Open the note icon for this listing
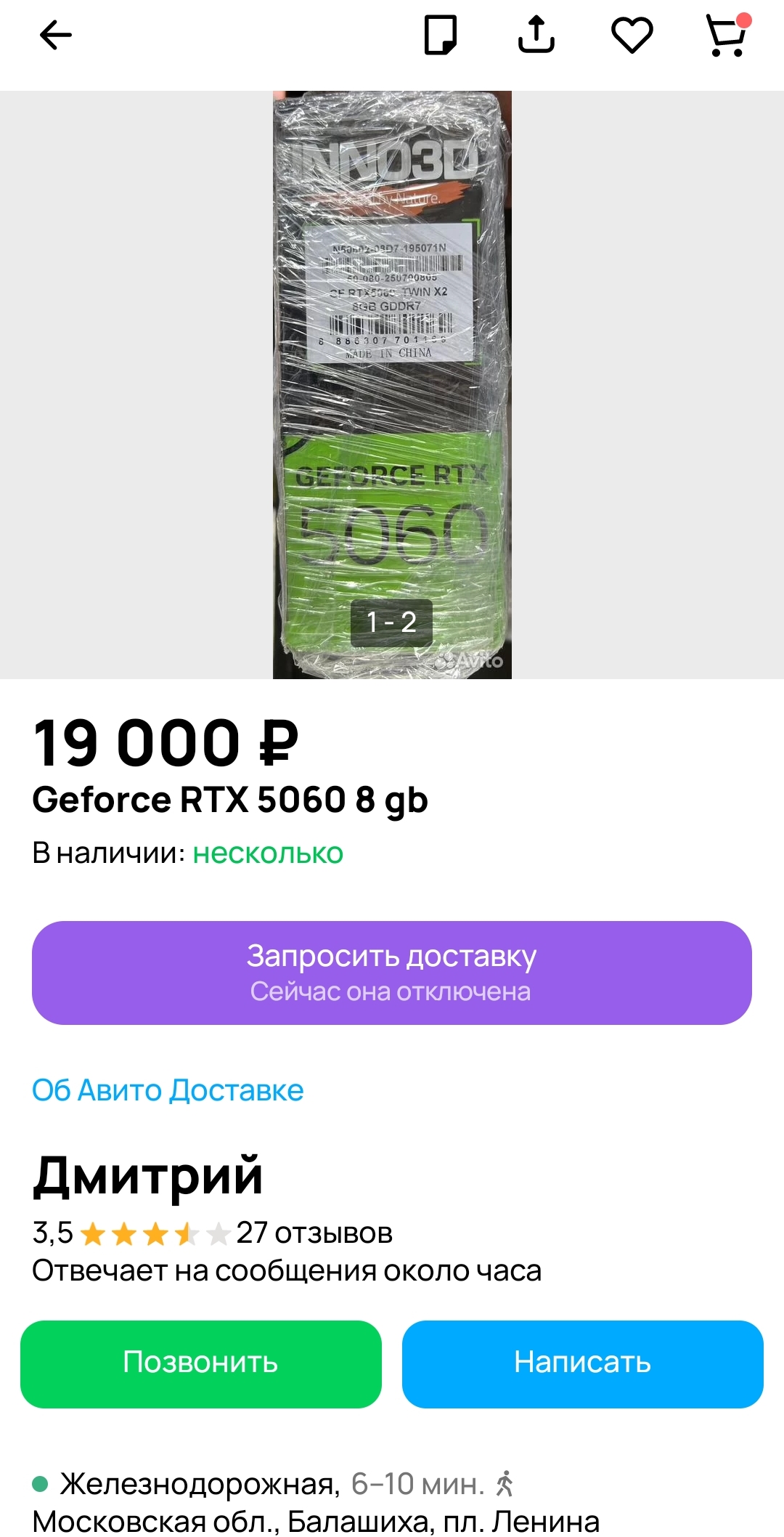The height and width of the screenshot is (1537, 784). [x=441, y=35]
